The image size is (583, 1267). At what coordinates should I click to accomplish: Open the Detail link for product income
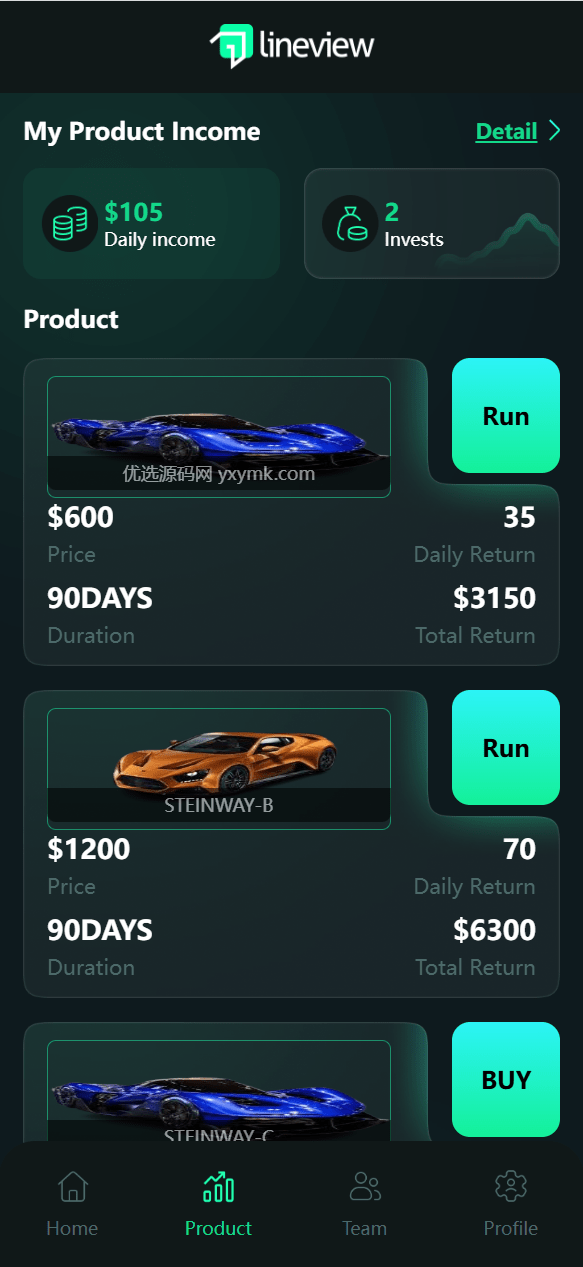517,131
